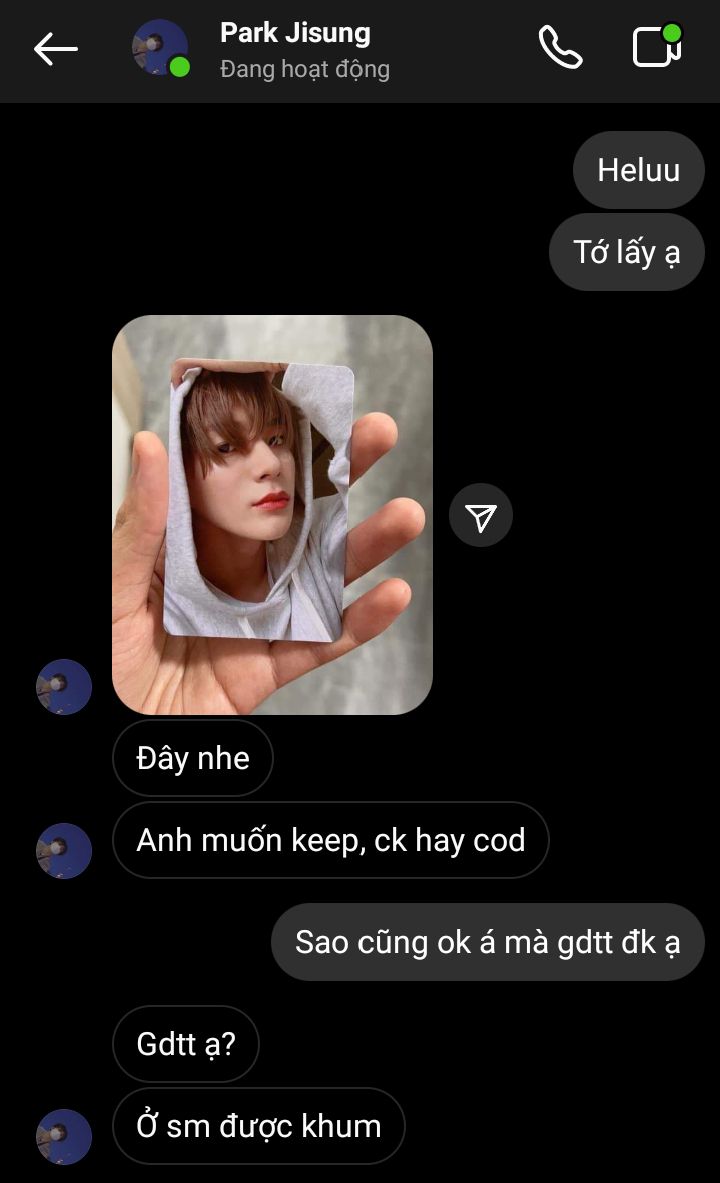This screenshot has height=1183, width=720.
Task: Open Park Jisung's profile from the header
Action: click(x=294, y=34)
